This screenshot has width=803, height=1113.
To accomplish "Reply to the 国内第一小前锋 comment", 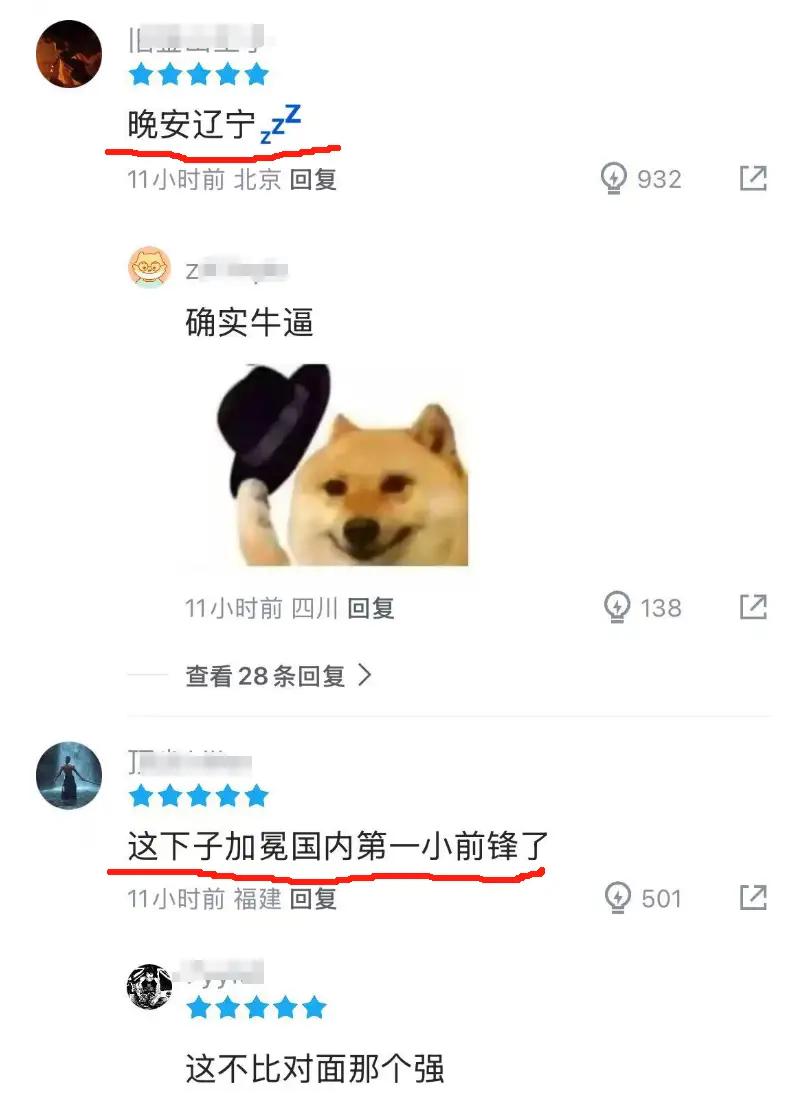I will coord(313,899).
